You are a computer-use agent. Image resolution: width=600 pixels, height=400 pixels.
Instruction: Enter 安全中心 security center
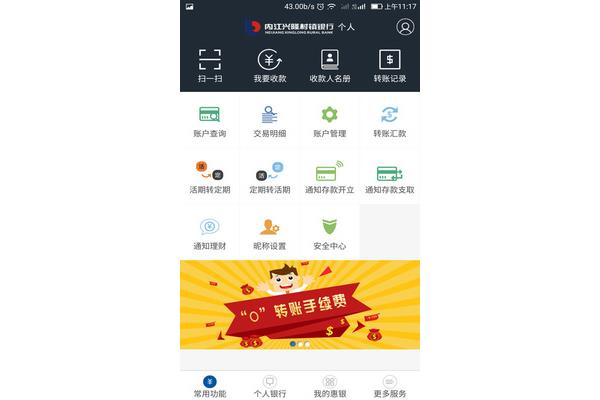(x=329, y=233)
